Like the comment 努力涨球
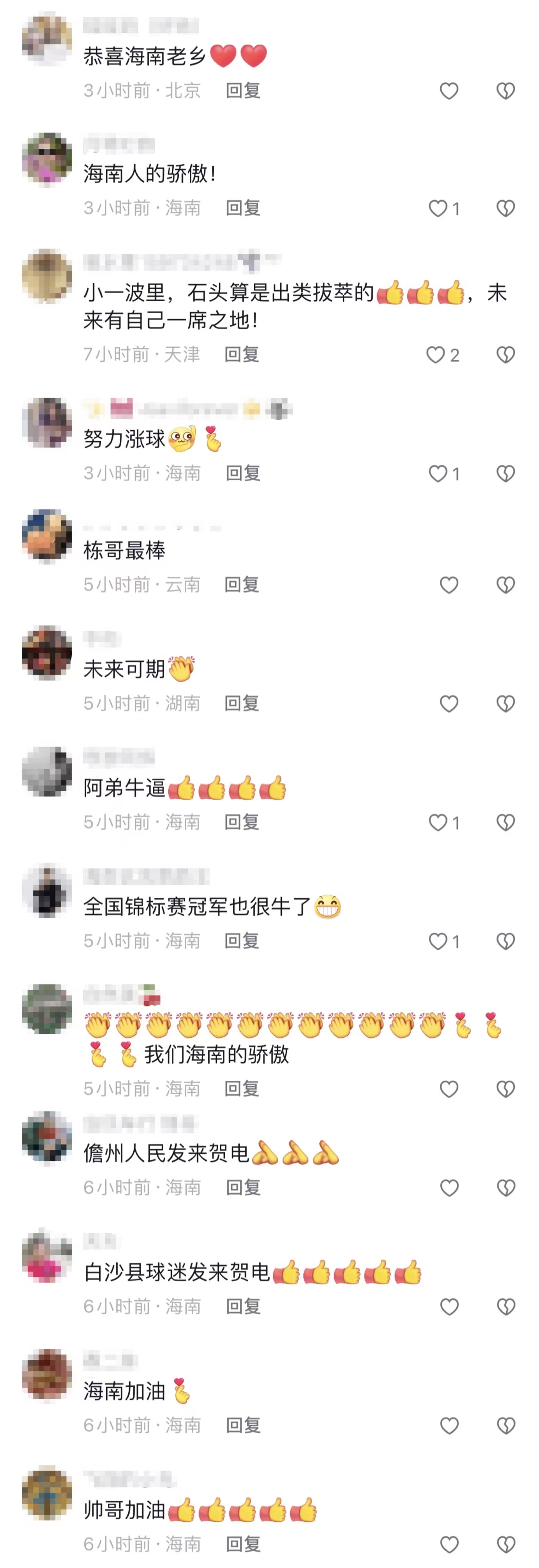The width and height of the screenshot is (539, 1568). click(438, 474)
